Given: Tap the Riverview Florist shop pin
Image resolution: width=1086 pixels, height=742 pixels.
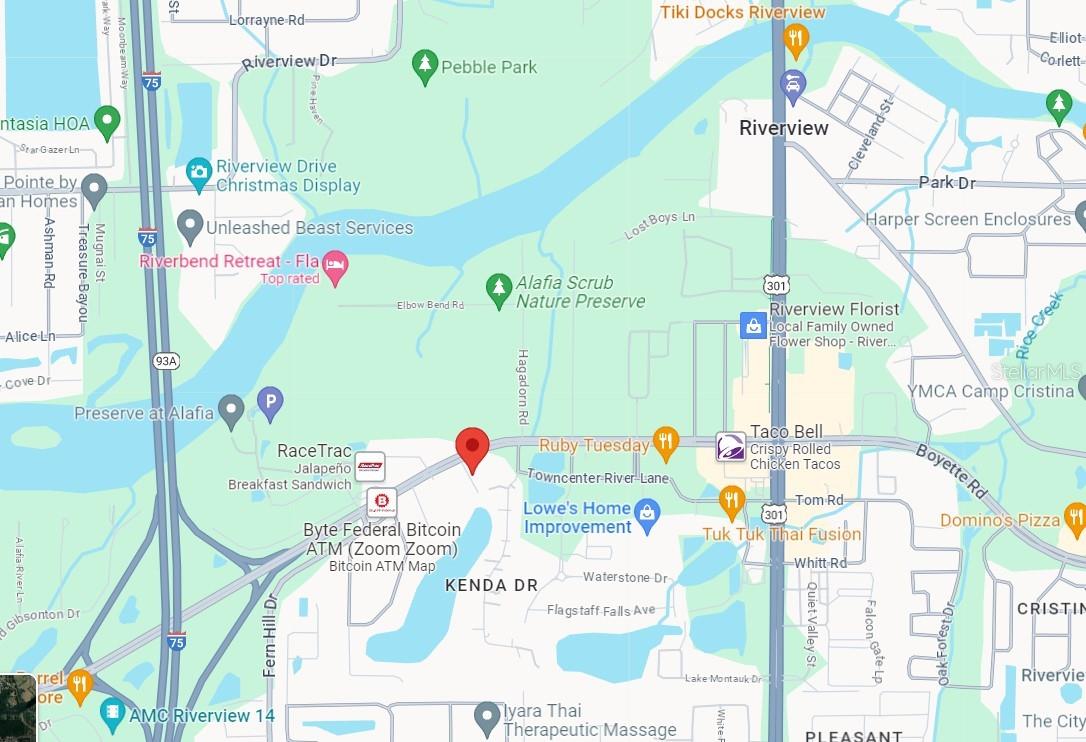Looking at the screenshot, I should pyautogui.click(x=753, y=324).
